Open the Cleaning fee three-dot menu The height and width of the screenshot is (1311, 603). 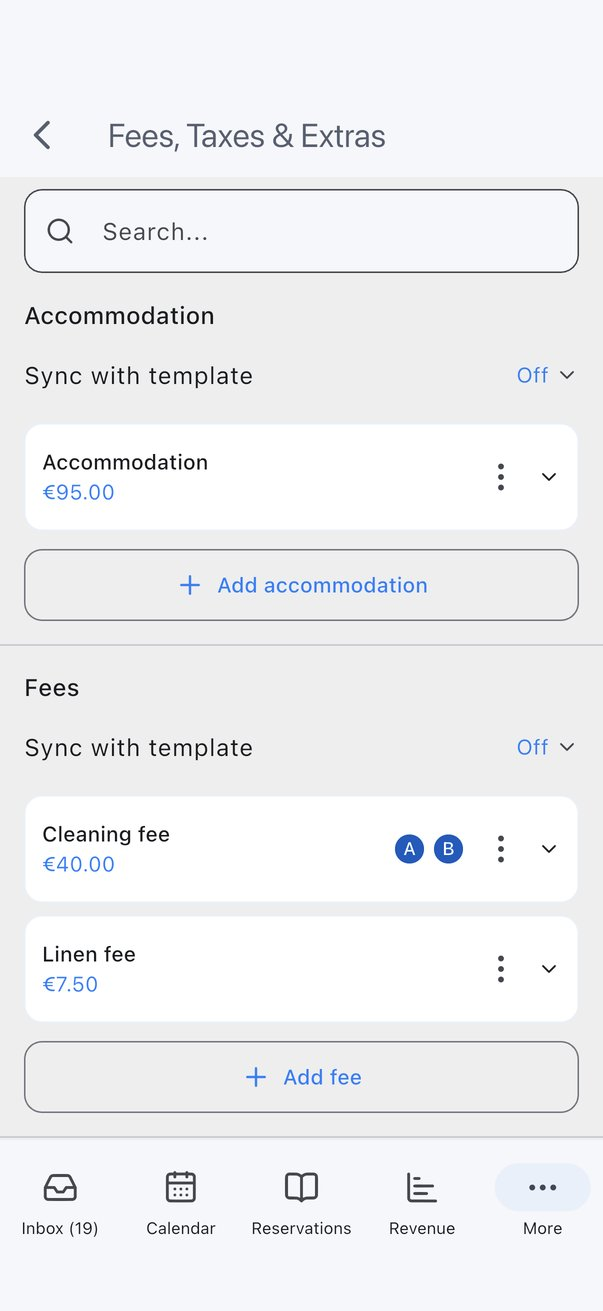[x=501, y=849]
